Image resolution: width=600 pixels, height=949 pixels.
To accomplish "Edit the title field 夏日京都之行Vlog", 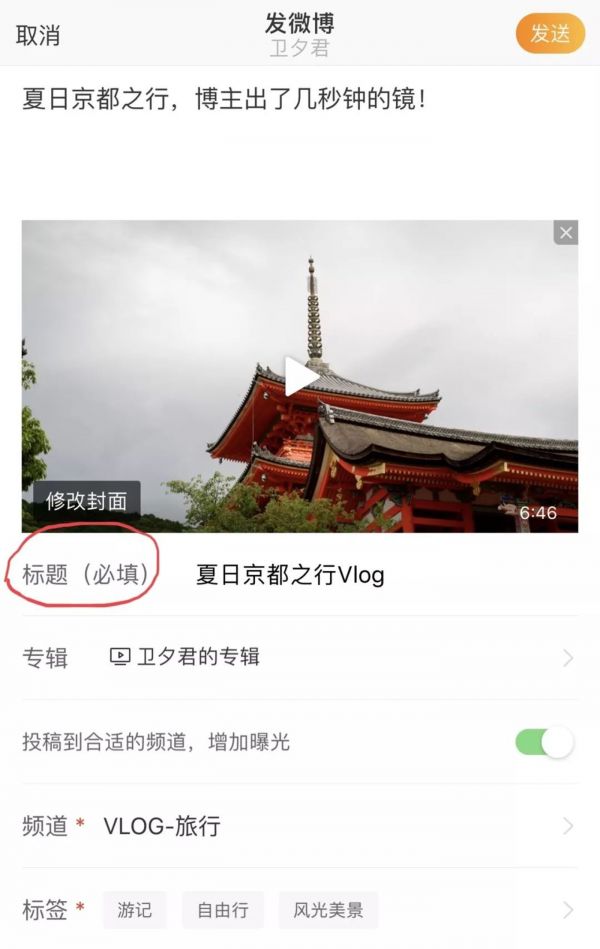I will (290, 575).
